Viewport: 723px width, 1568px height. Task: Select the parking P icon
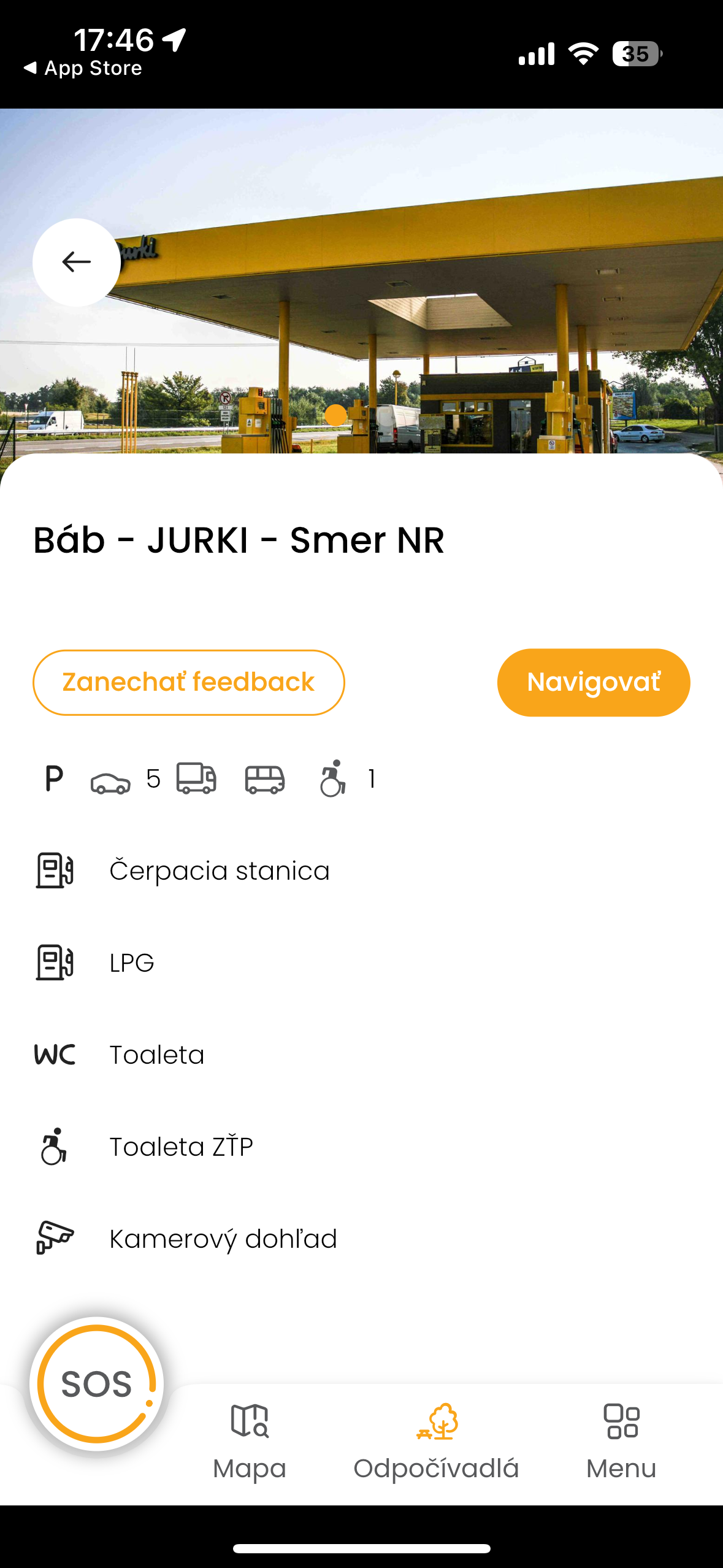tap(53, 779)
